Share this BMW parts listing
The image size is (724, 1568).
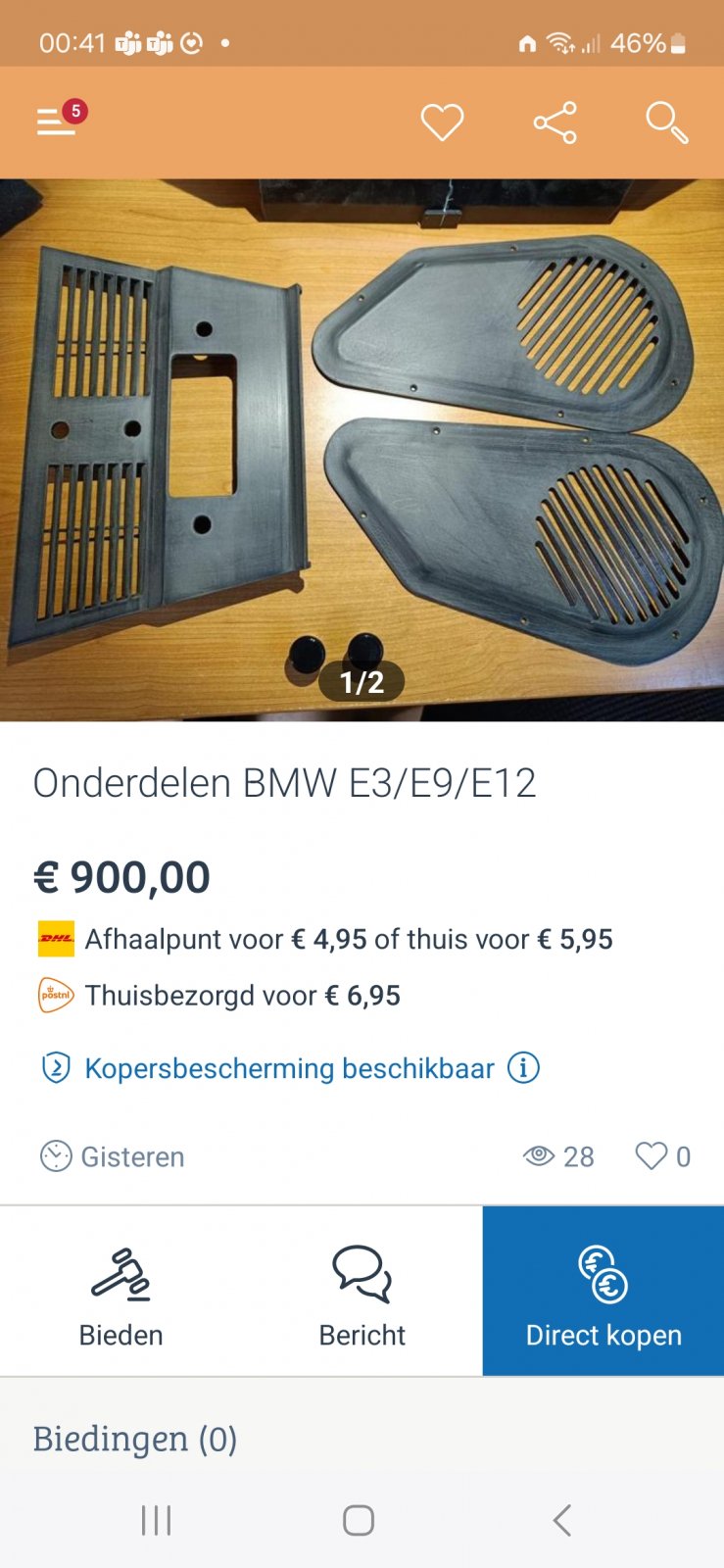(x=555, y=123)
